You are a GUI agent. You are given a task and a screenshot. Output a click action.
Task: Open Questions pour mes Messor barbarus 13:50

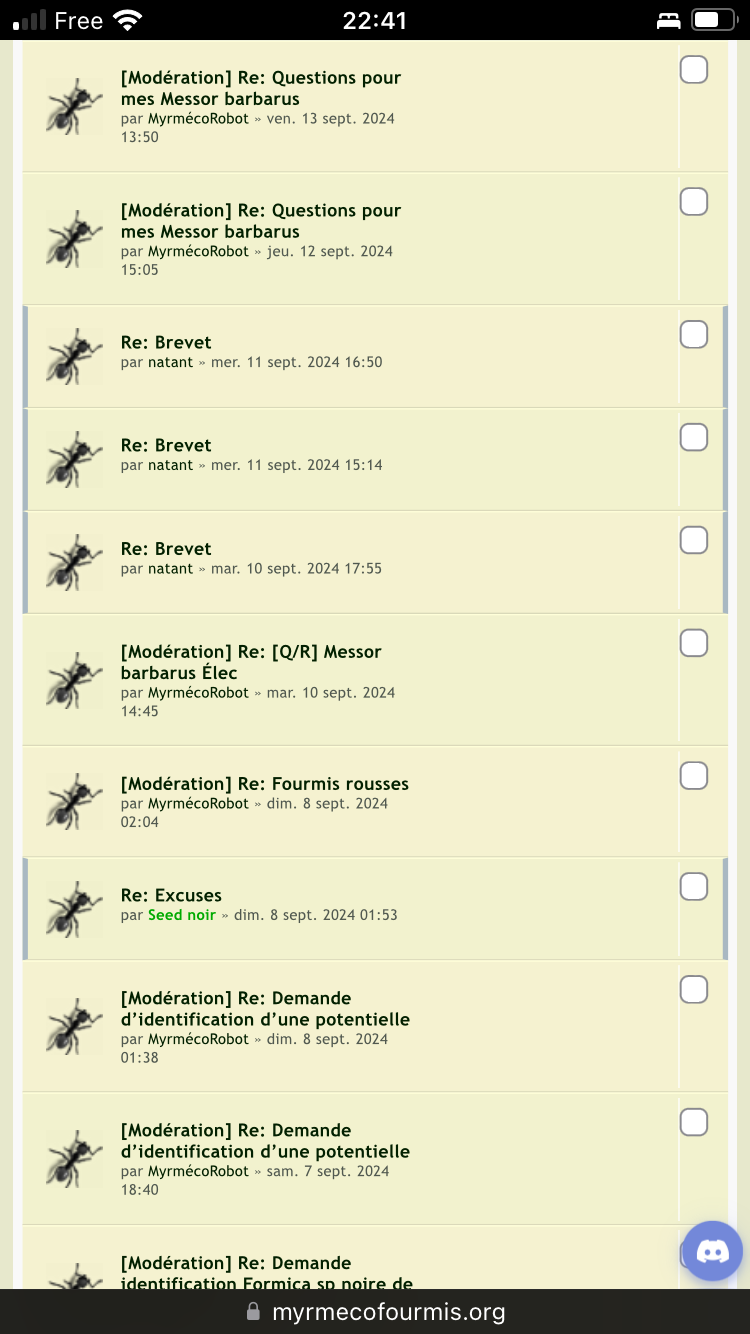tap(260, 88)
